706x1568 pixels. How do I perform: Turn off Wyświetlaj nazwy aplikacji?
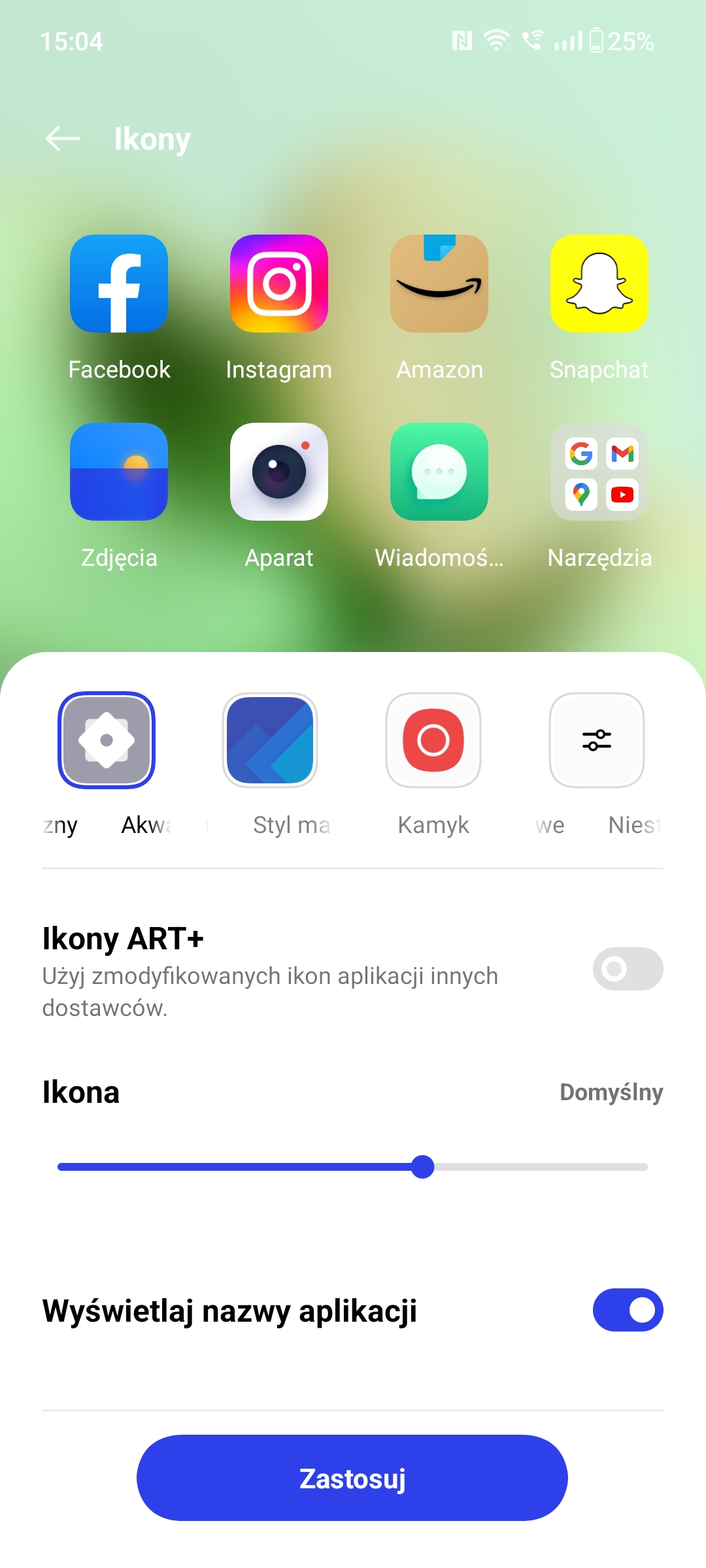tap(627, 1310)
